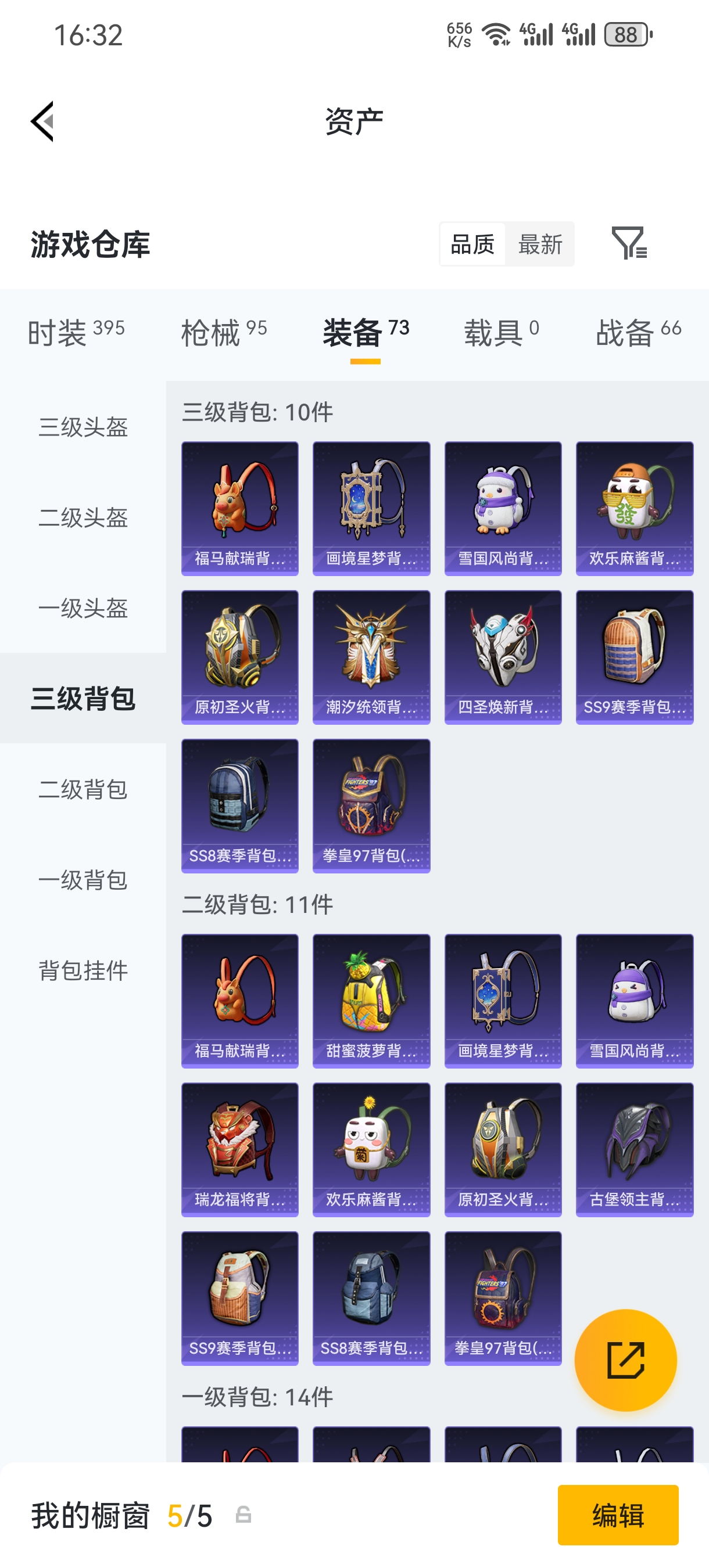The width and height of the screenshot is (709, 1568).
Task: View the 拳皇97背包 three-level backpack
Action: pos(371,806)
